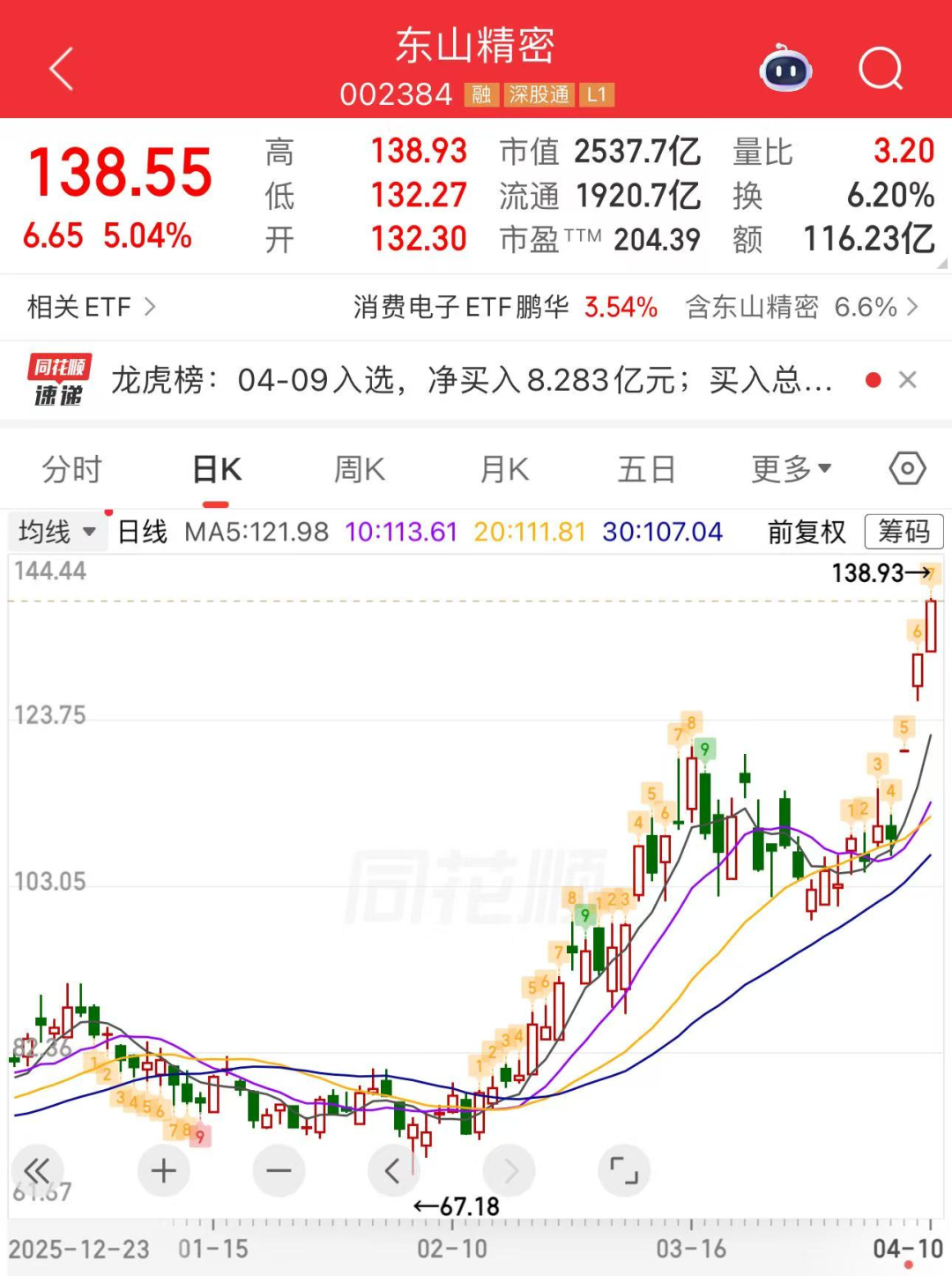View ETFs containing 东山精密

[x=801, y=307]
